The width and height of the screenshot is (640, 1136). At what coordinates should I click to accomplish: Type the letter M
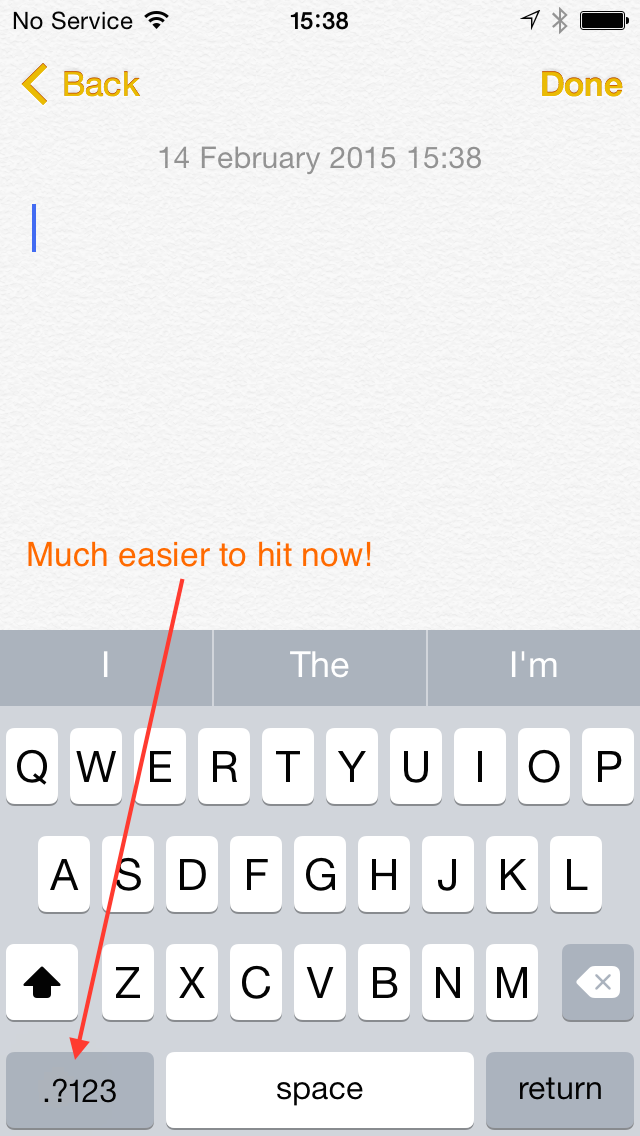click(x=512, y=982)
